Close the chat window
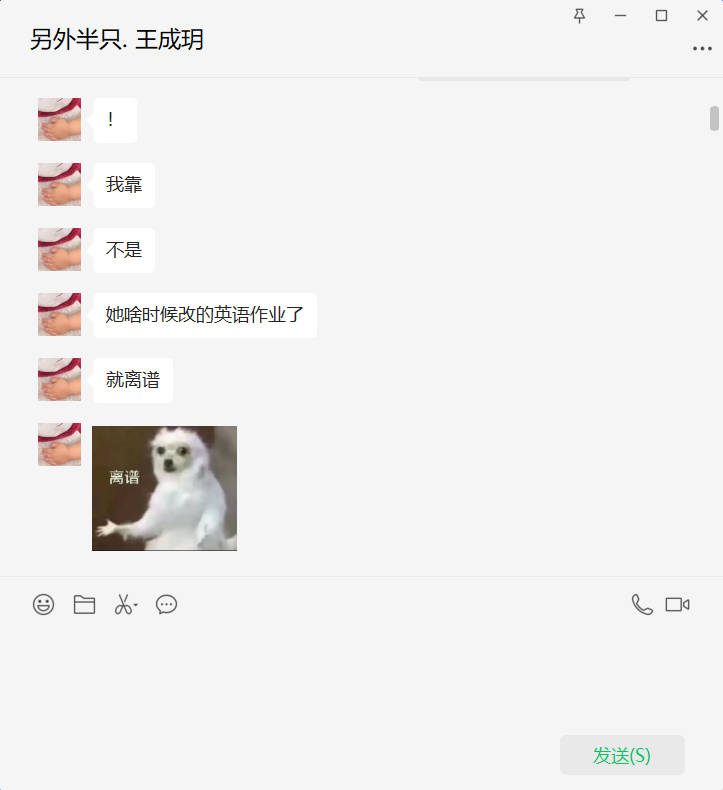 pos(702,15)
